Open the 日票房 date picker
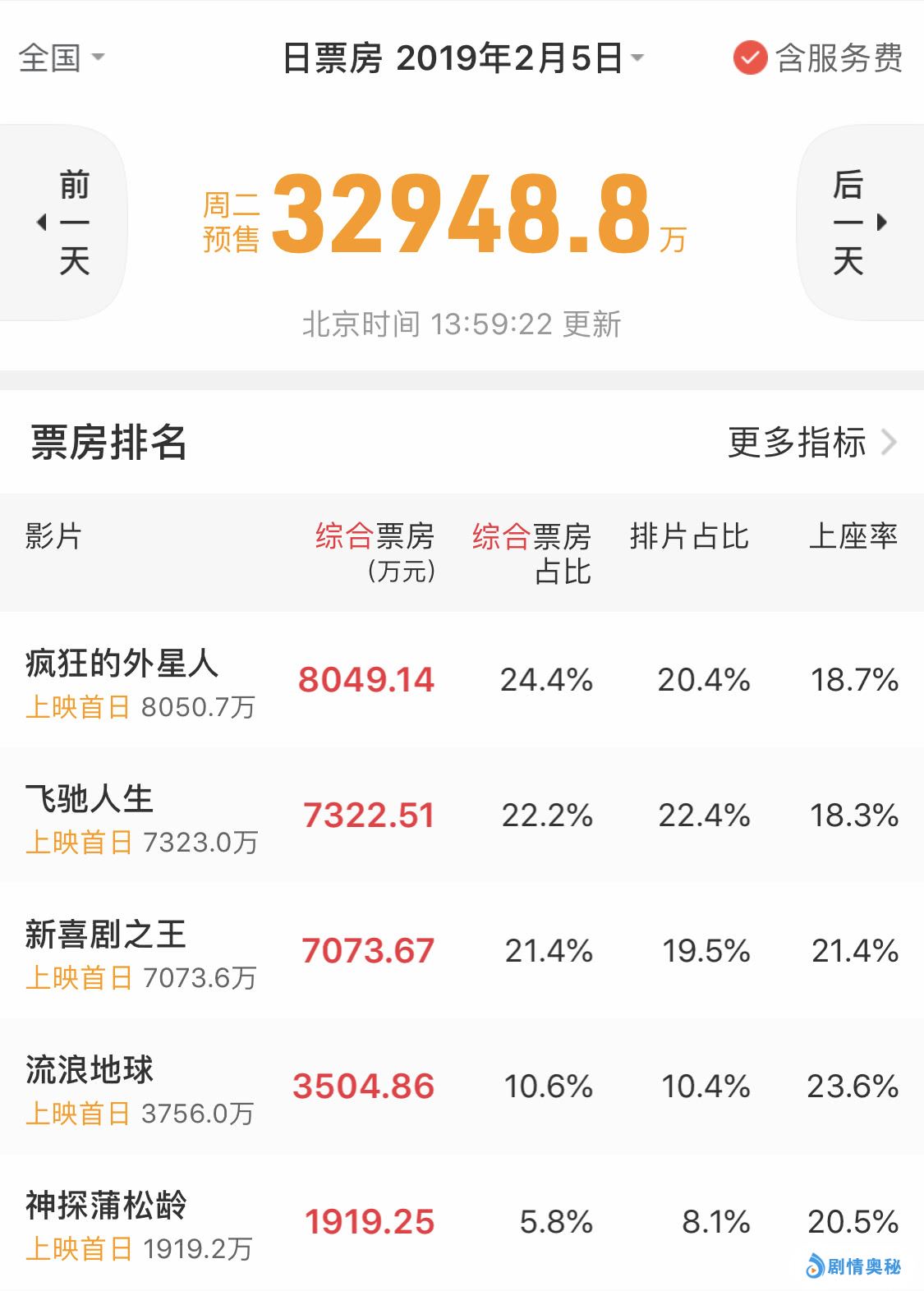Image resolution: width=924 pixels, height=1291 pixels. tap(462, 58)
